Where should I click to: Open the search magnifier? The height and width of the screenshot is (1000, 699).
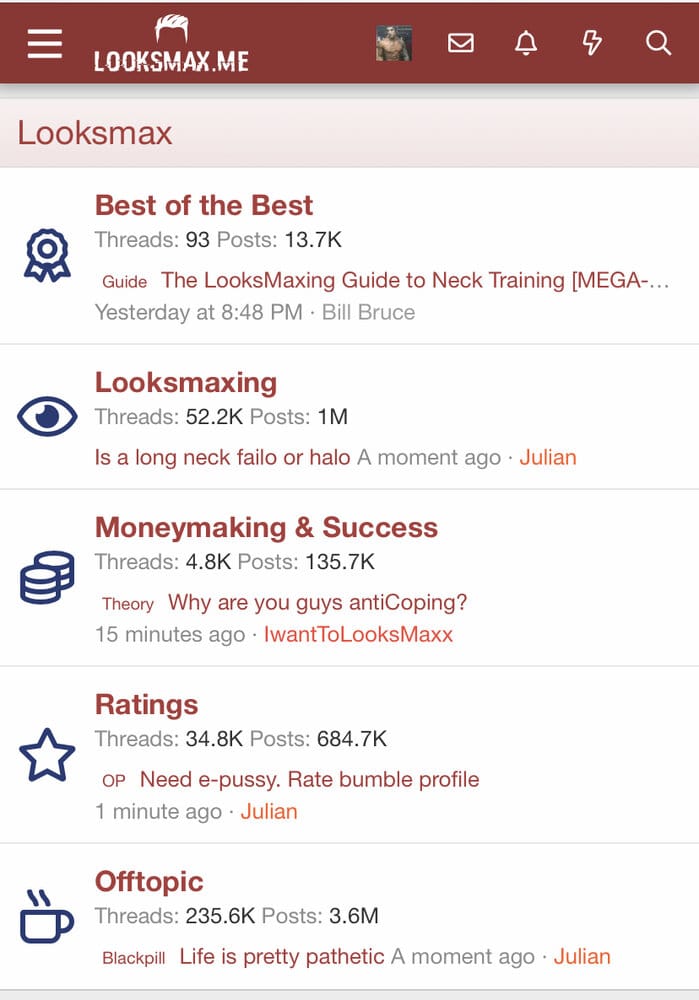coord(657,43)
